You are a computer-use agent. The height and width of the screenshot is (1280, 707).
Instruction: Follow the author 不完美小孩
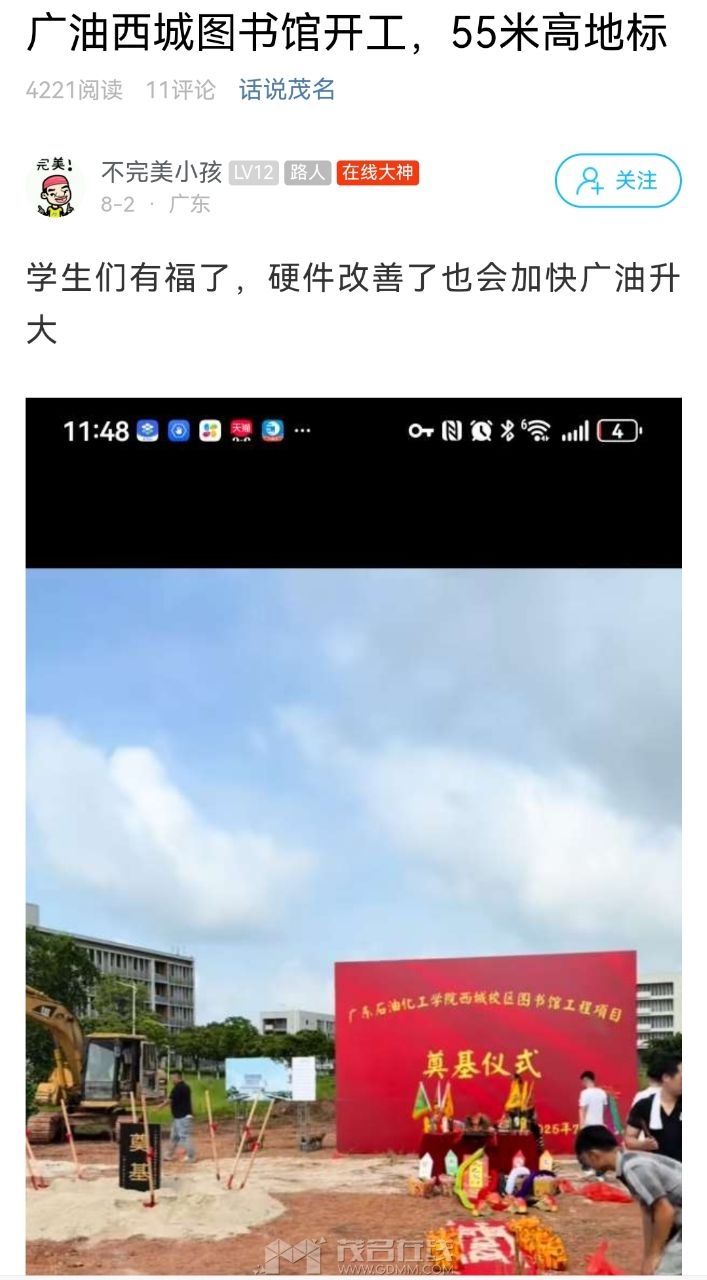pos(618,181)
